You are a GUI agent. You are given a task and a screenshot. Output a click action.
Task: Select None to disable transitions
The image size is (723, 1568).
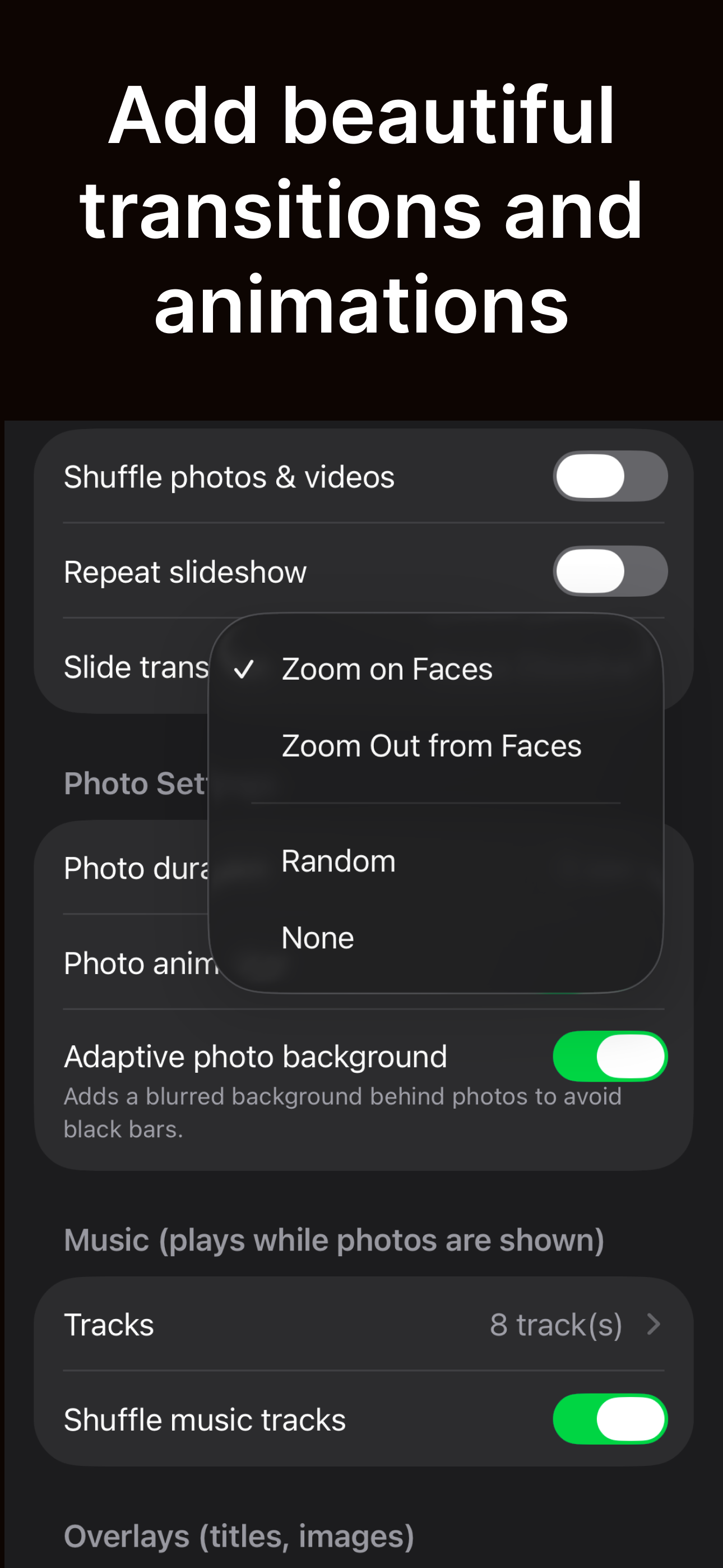coord(317,938)
